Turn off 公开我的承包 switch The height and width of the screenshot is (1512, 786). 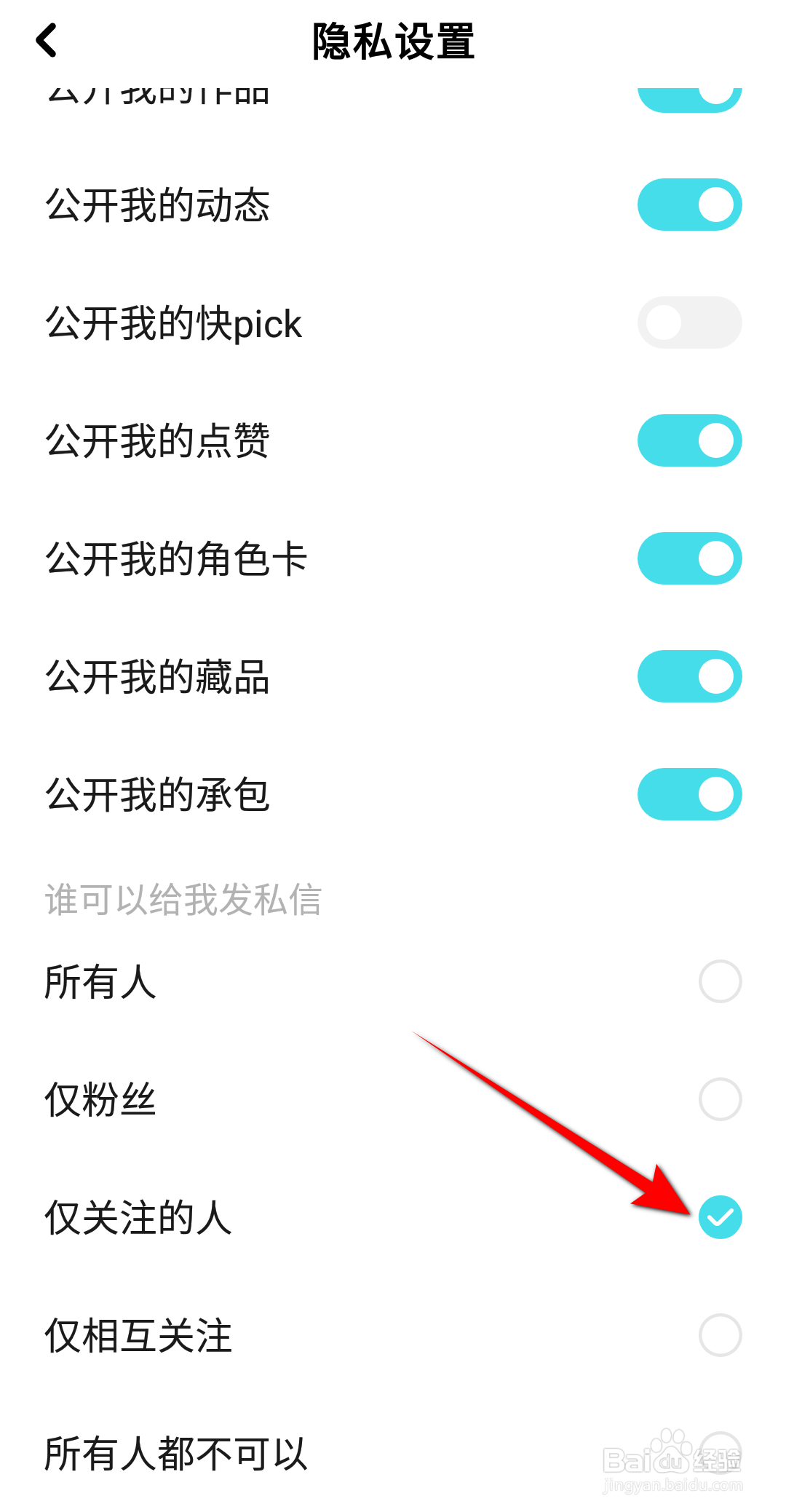click(688, 794)
